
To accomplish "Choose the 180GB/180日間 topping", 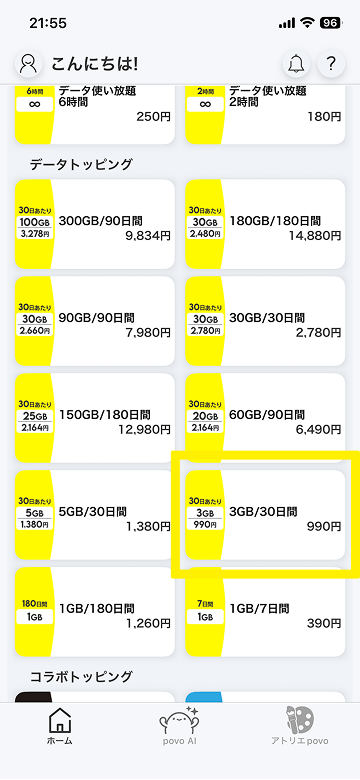I will (x=265, y=224).
